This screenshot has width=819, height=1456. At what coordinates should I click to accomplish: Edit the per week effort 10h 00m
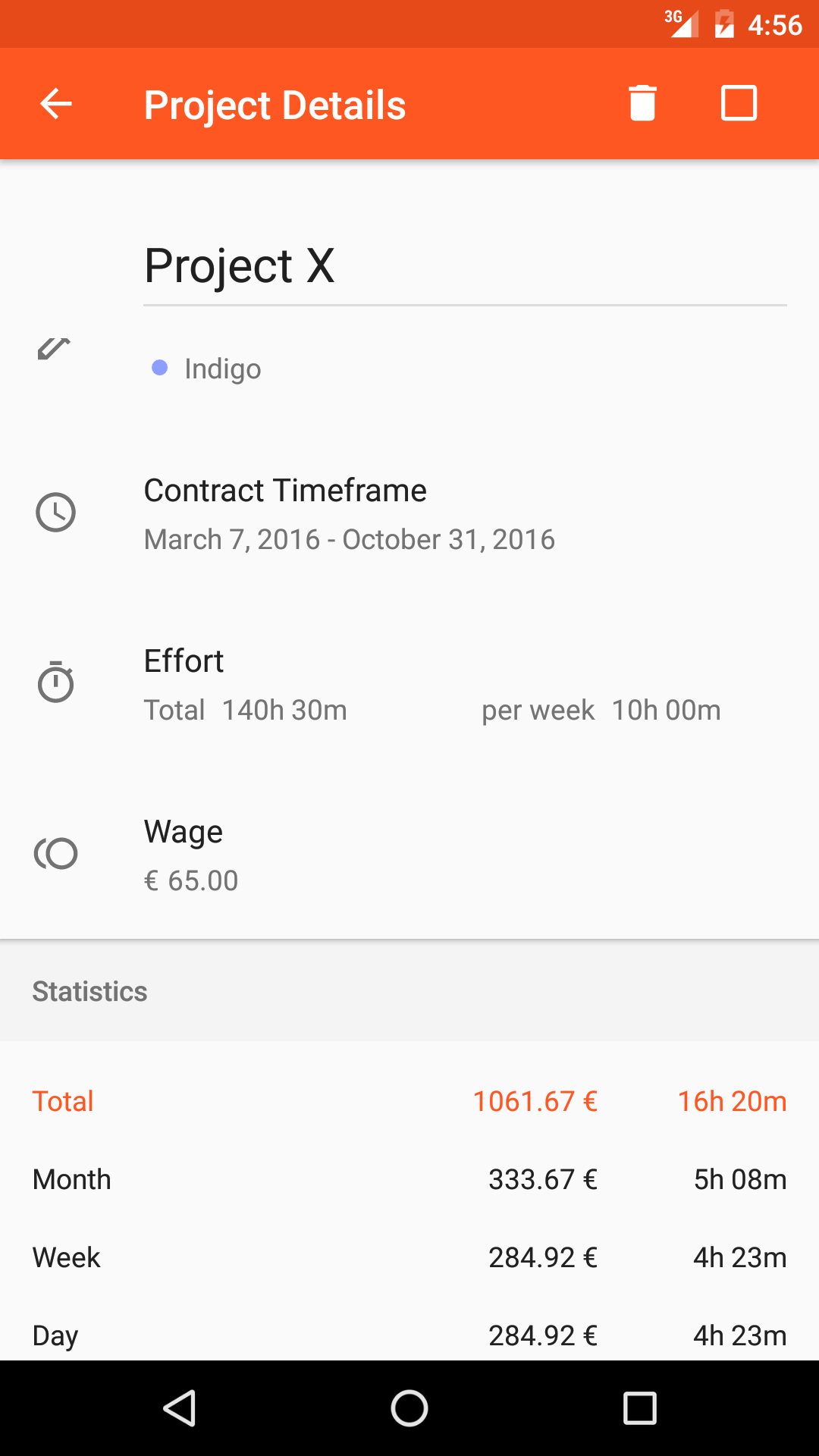(x=666, y=711)
